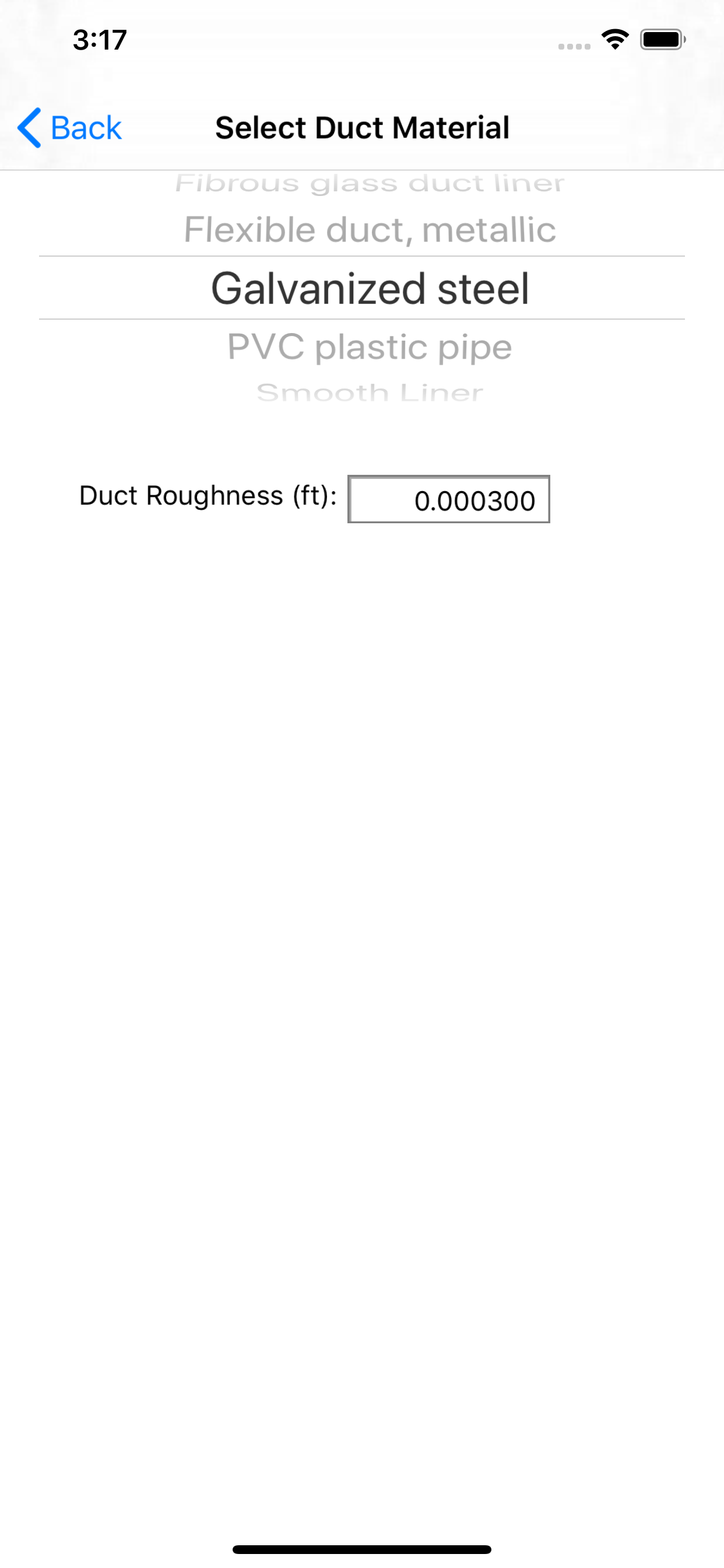Go back using the Back button

[x=69, y=128]
